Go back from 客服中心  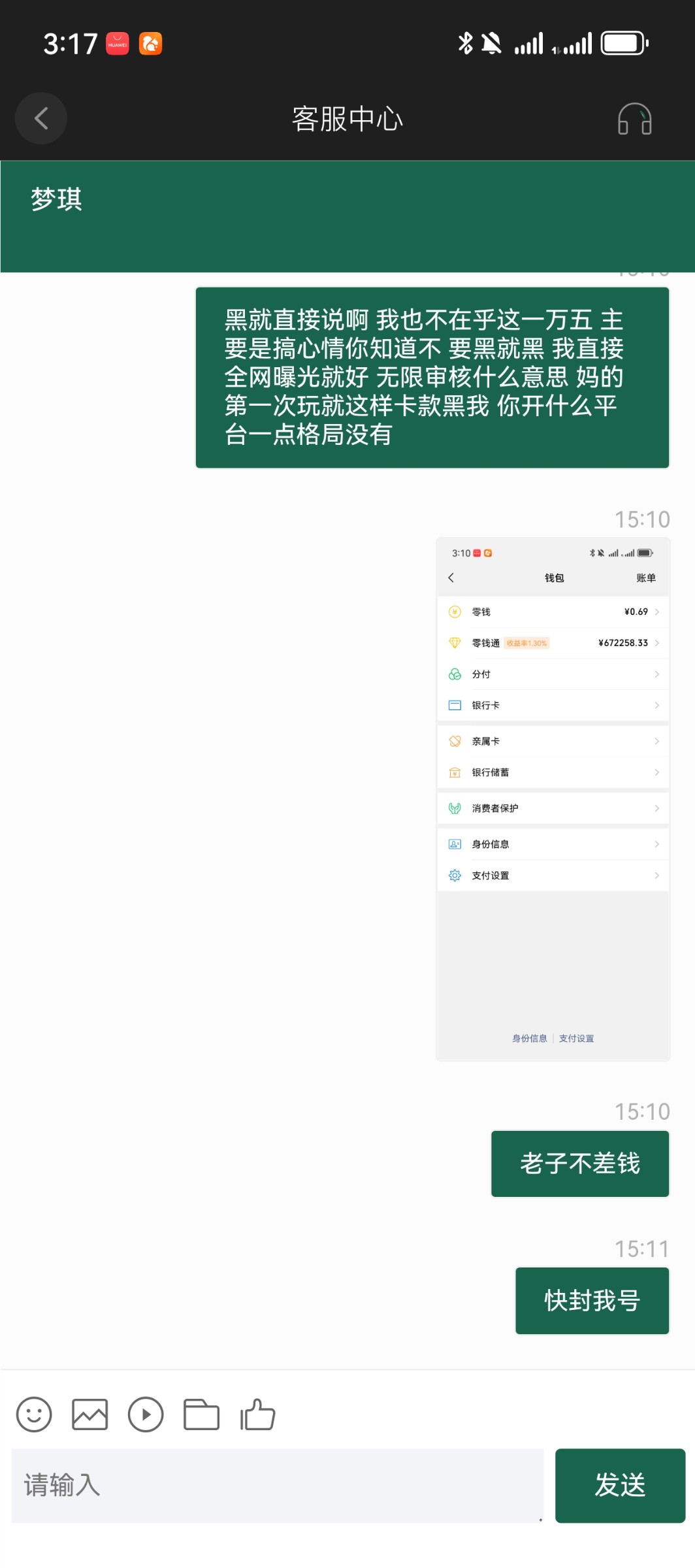click(41, 118)
